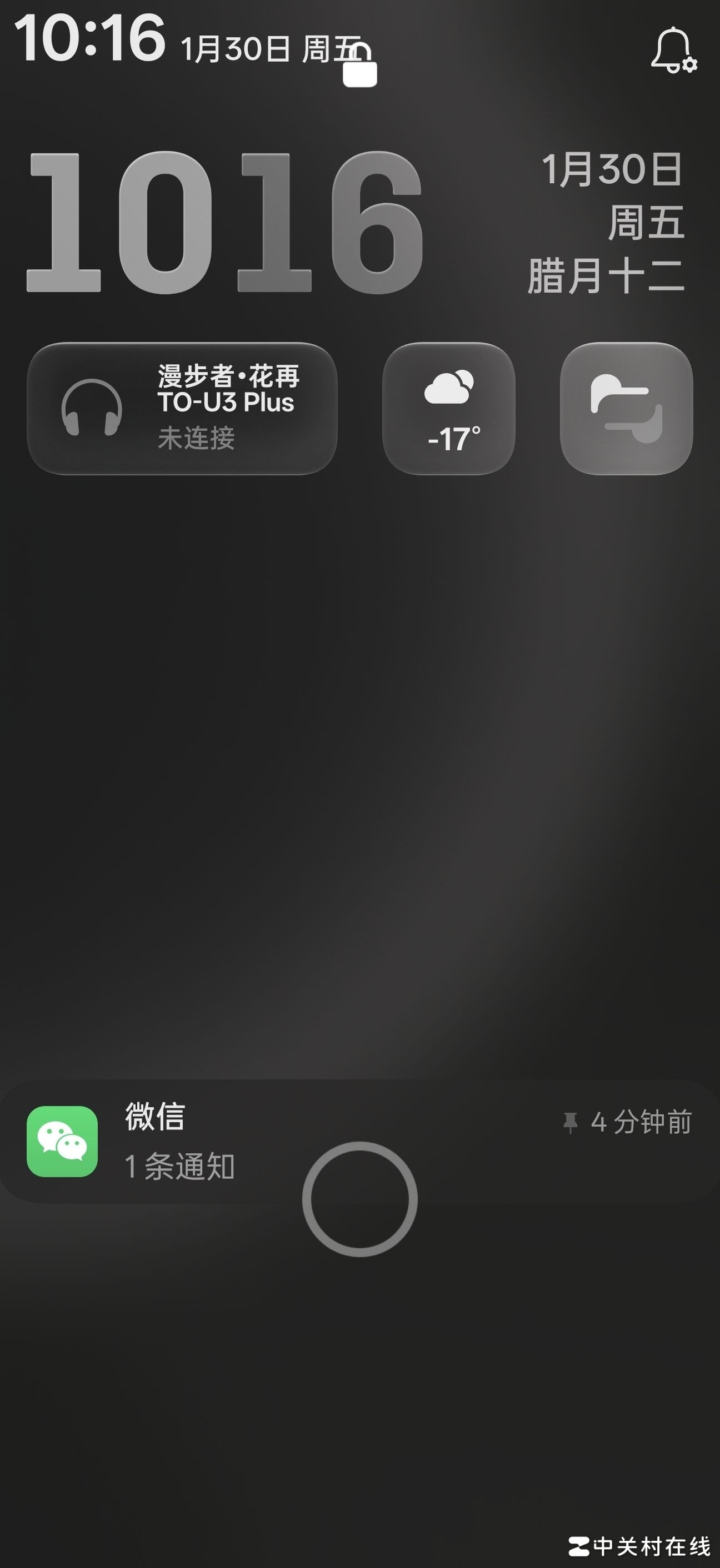Open the 漫步者 TO-U3 Plus headphone widget
Image resolution: width=720 pixels, height=1568 pixels.
(x=182, y=409)
